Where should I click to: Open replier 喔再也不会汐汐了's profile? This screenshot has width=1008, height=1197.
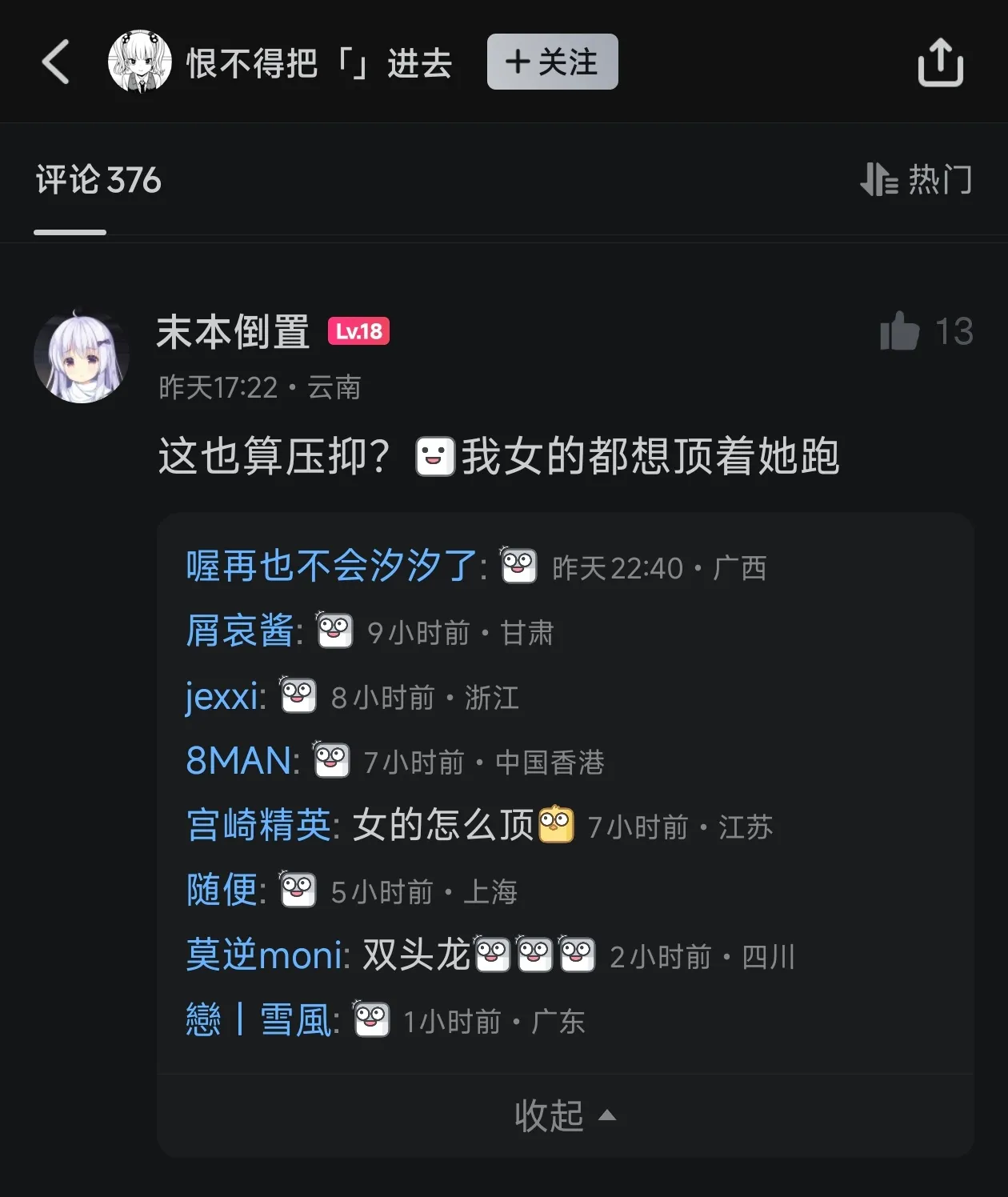(x=332, y=566)
